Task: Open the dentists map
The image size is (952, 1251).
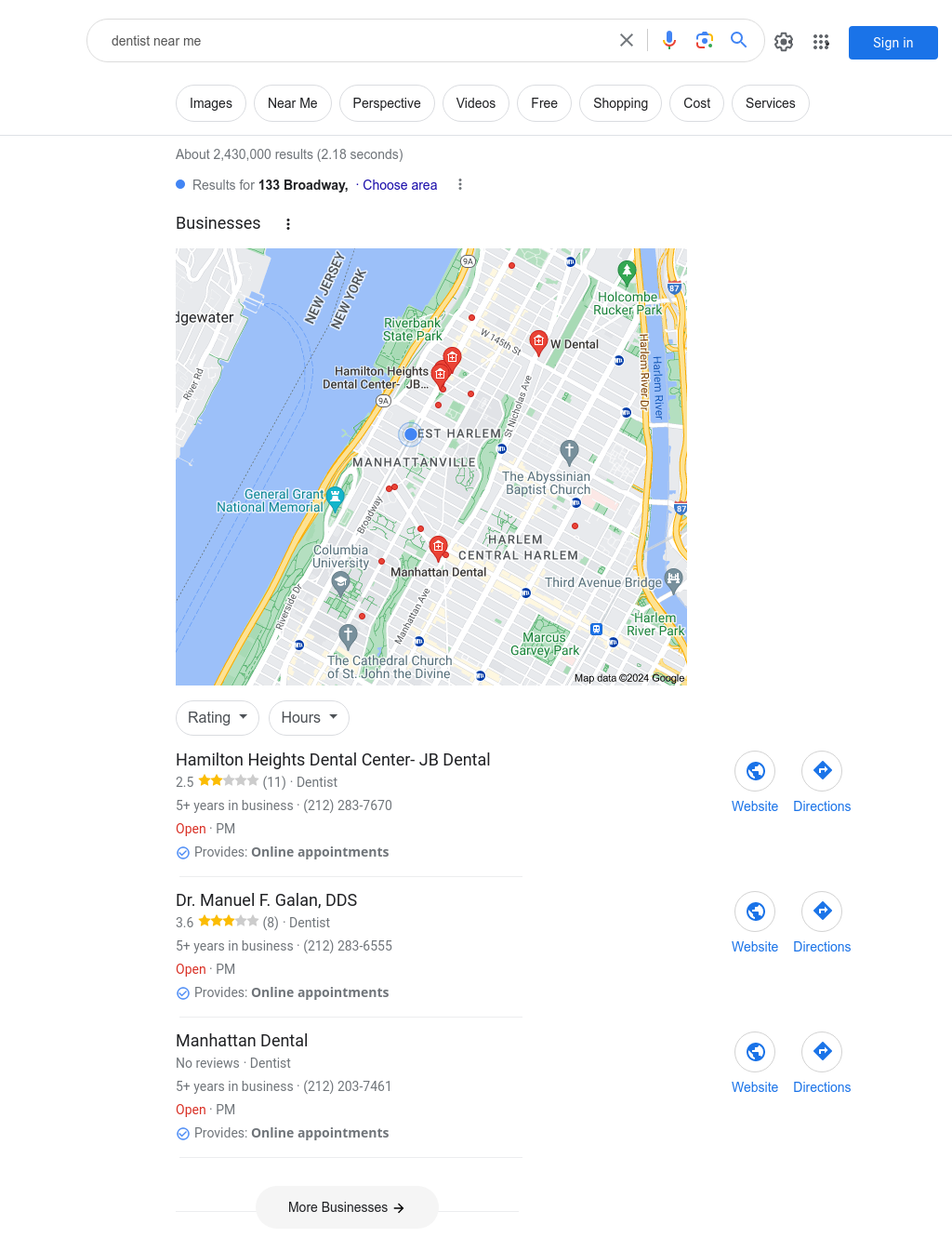Action: tap(430, 466)
